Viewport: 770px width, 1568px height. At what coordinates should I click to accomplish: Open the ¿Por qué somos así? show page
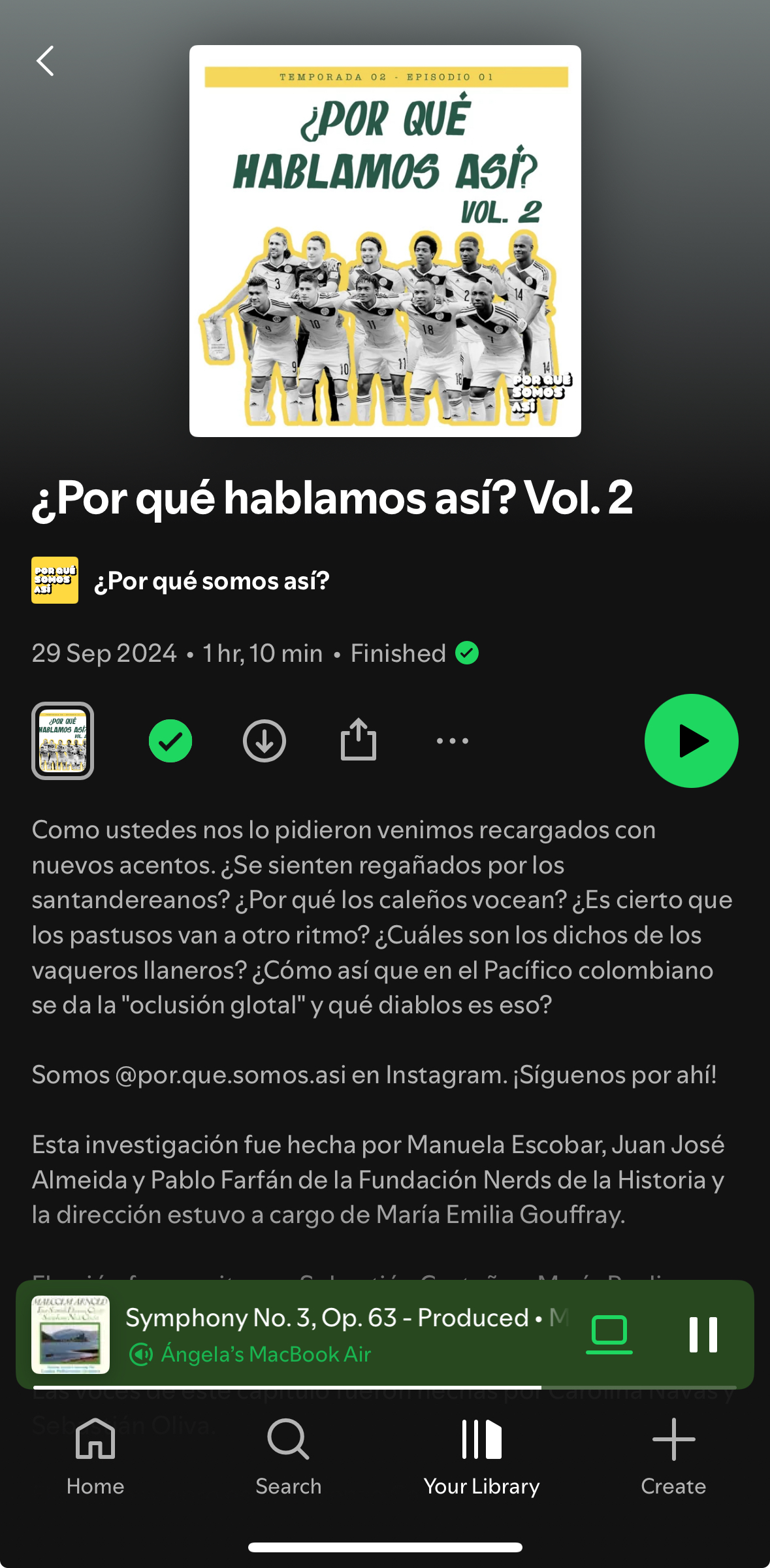211,581
